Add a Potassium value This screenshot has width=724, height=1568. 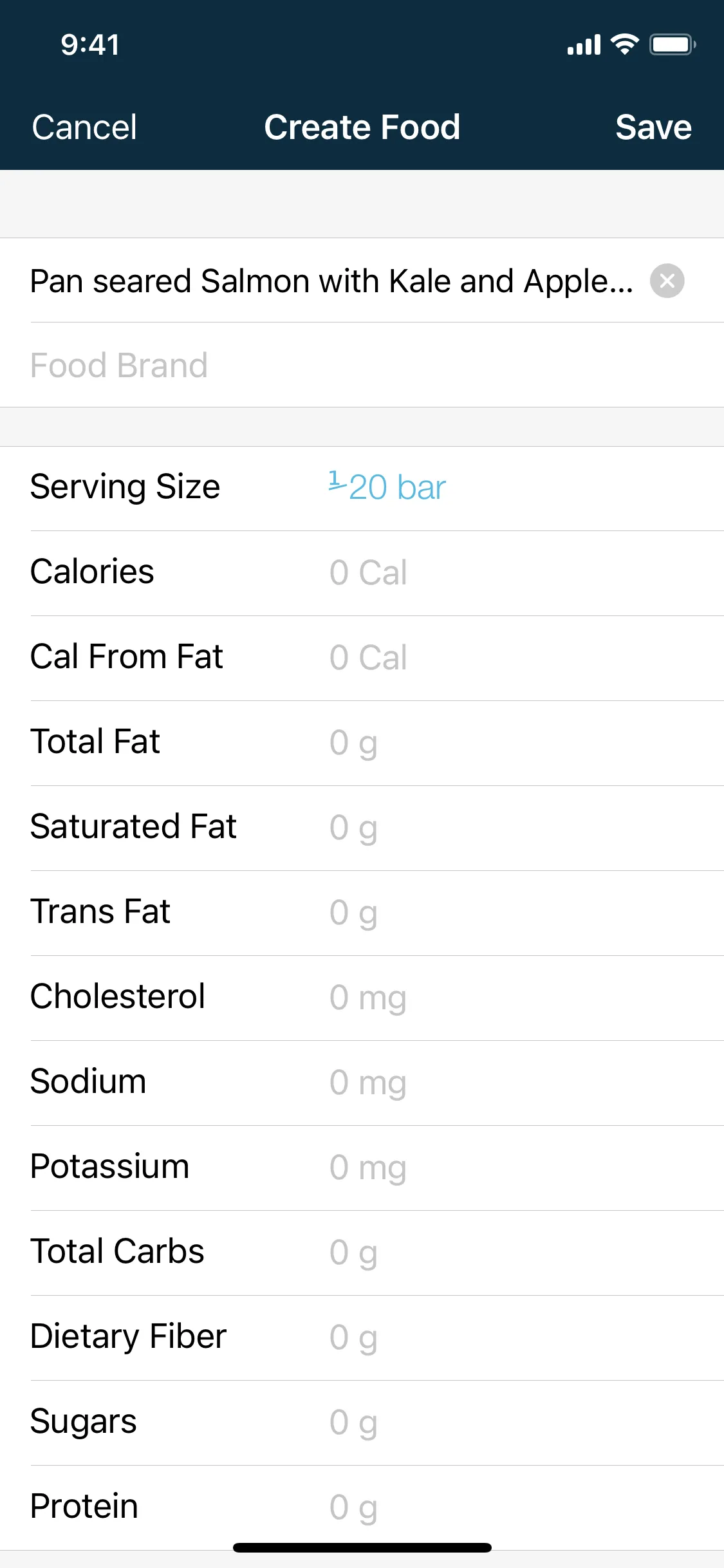(x=367, y=1167)
